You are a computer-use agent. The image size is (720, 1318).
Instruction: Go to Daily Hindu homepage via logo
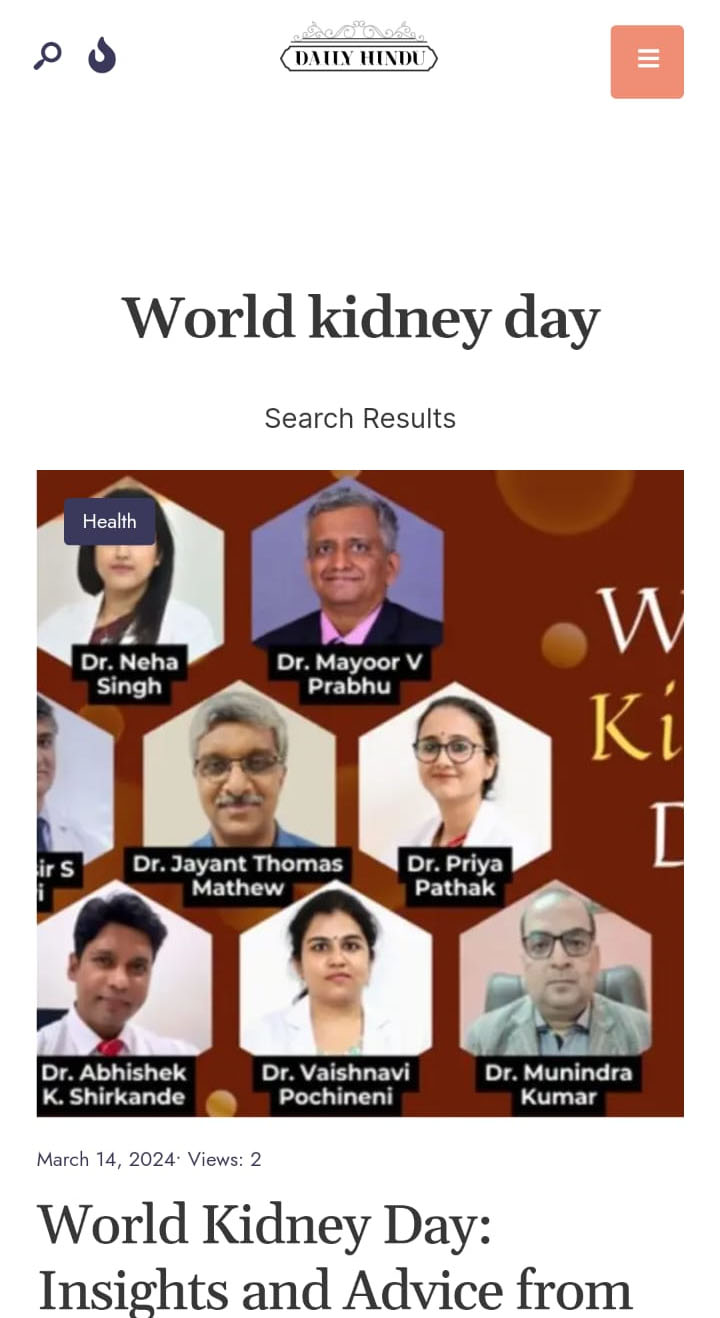pos(359,48)
